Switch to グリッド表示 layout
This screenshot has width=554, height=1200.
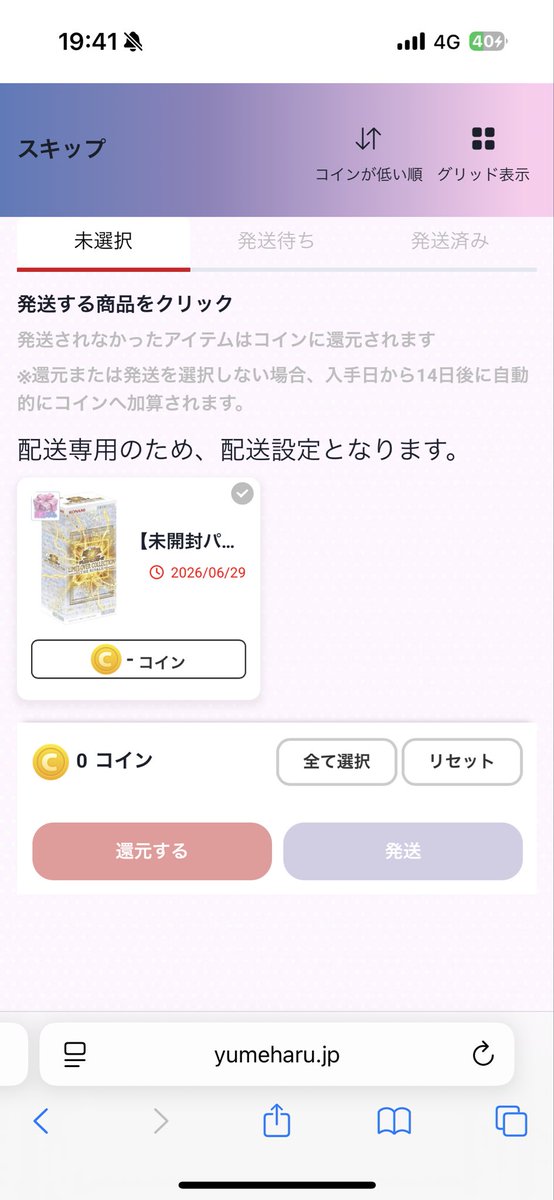(x=483, y=154)
